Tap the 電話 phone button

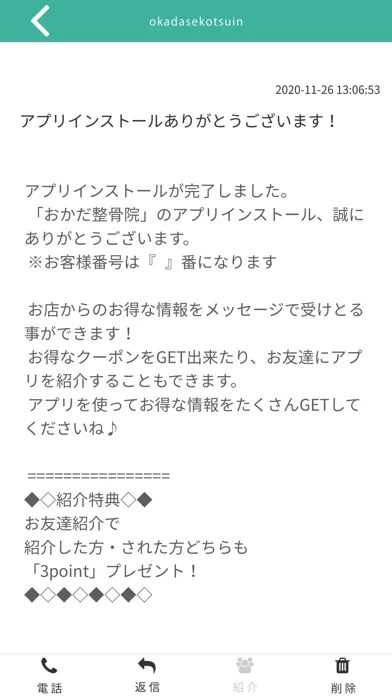(x=49, y=675)
